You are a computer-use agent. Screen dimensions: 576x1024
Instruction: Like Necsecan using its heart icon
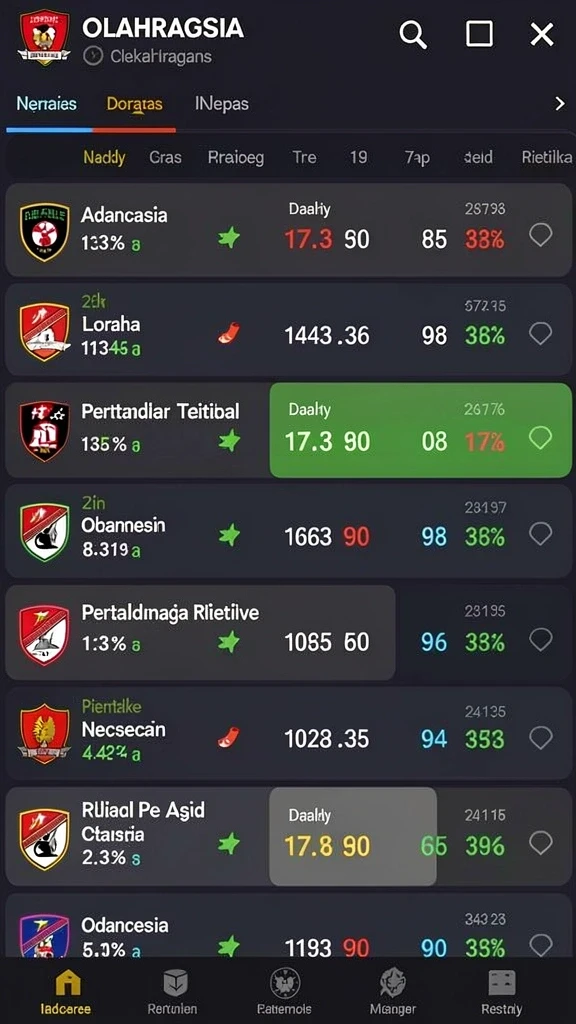coord(541,738)
